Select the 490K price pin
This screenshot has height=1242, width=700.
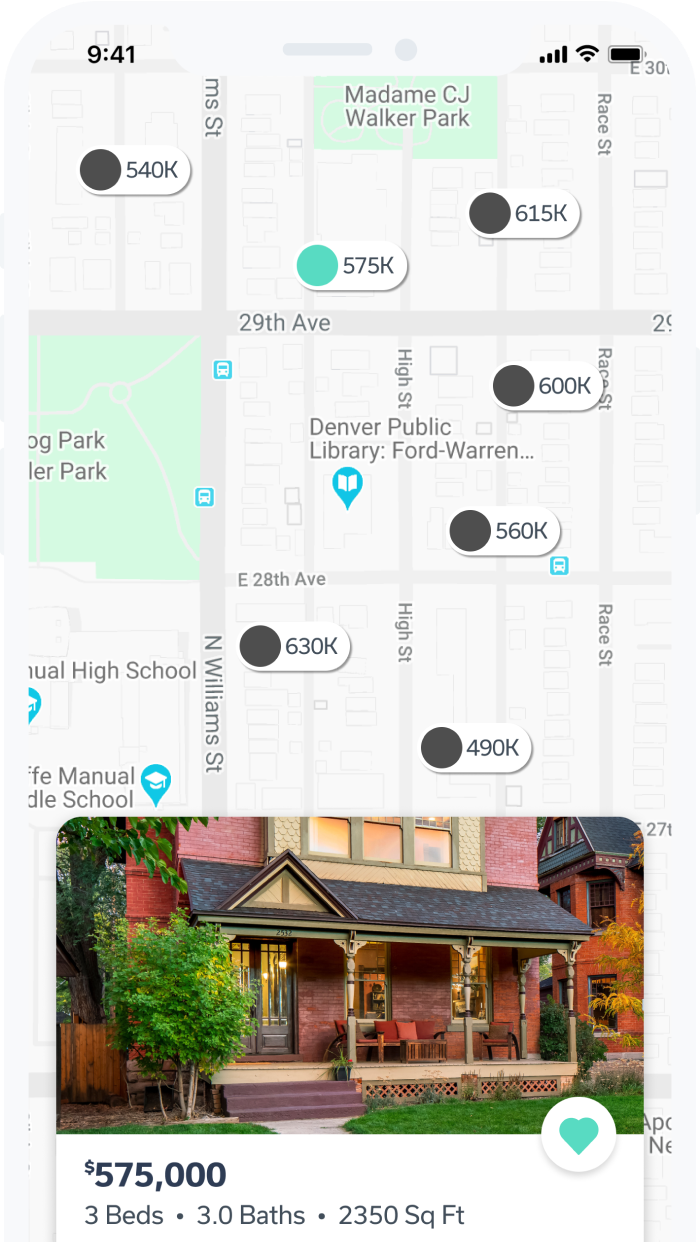coord(475,748)
